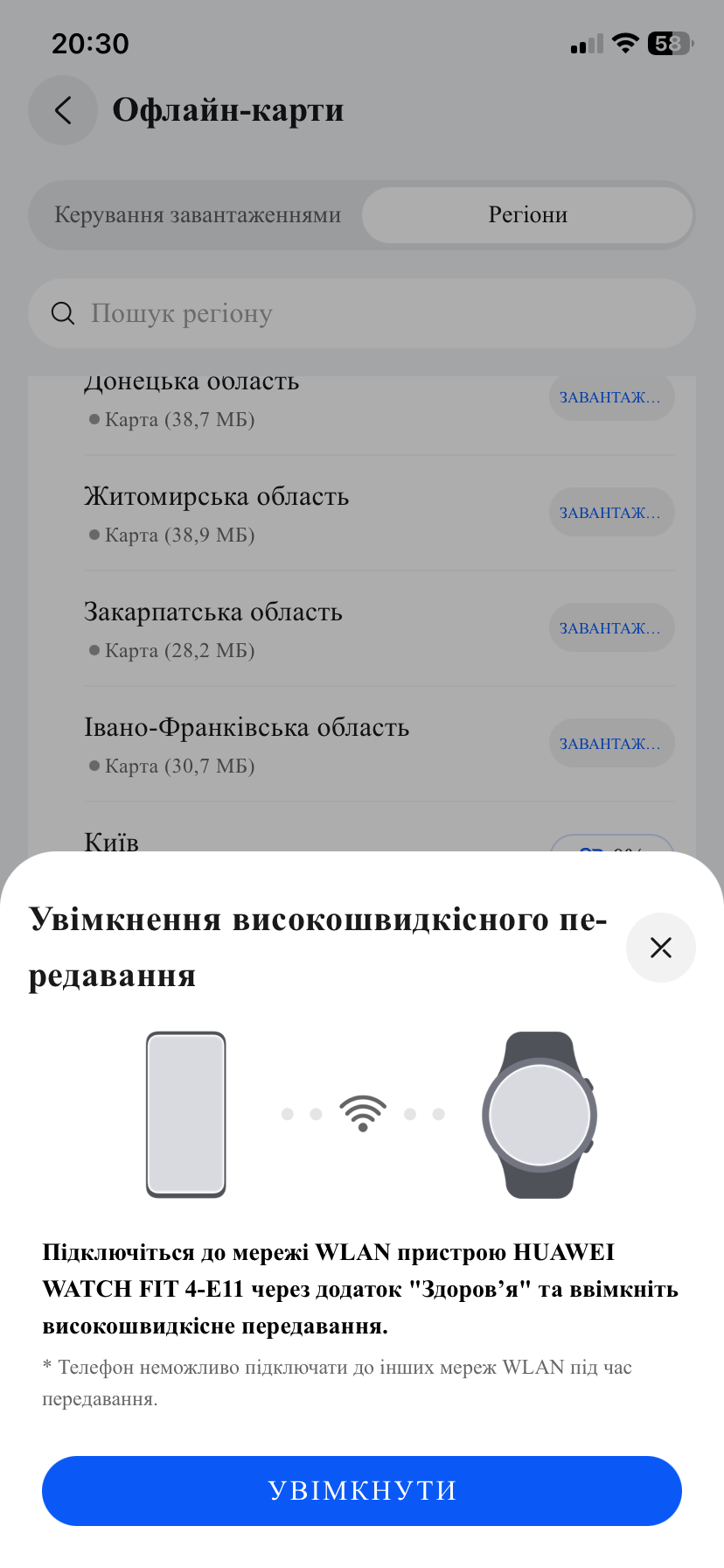Switch to Керування завантаженнями tab

tap(198, 215)
